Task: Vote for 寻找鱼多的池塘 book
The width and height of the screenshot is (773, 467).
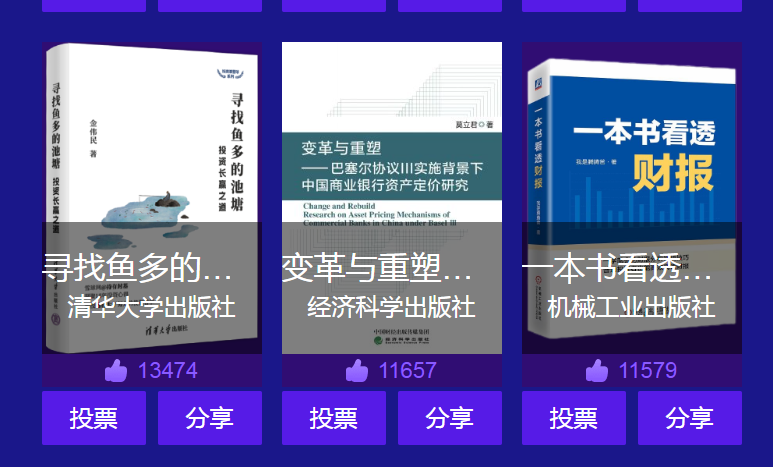Action: pyautogui.click(x=94, y=418)
